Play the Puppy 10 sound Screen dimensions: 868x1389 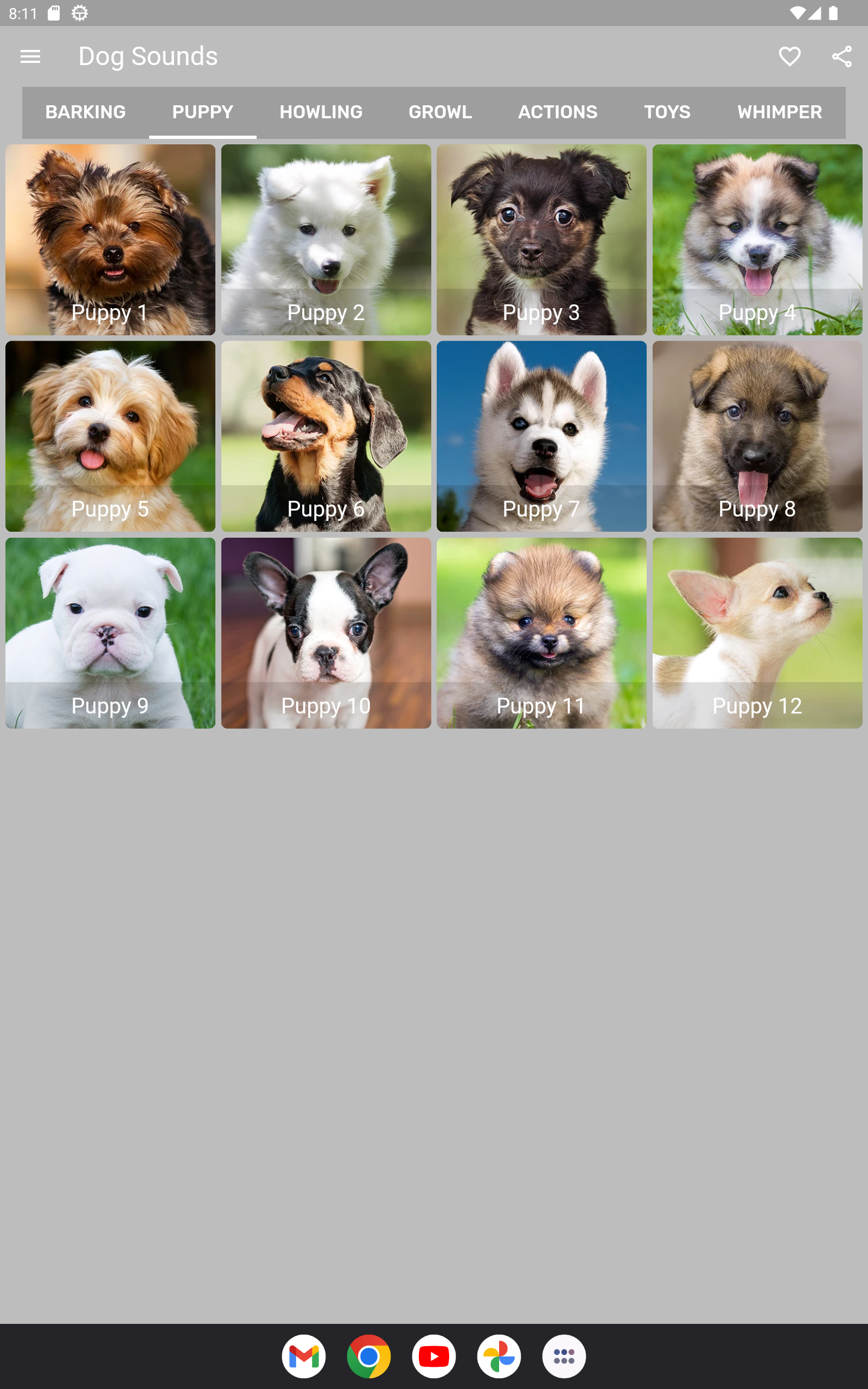click(325, 633)
